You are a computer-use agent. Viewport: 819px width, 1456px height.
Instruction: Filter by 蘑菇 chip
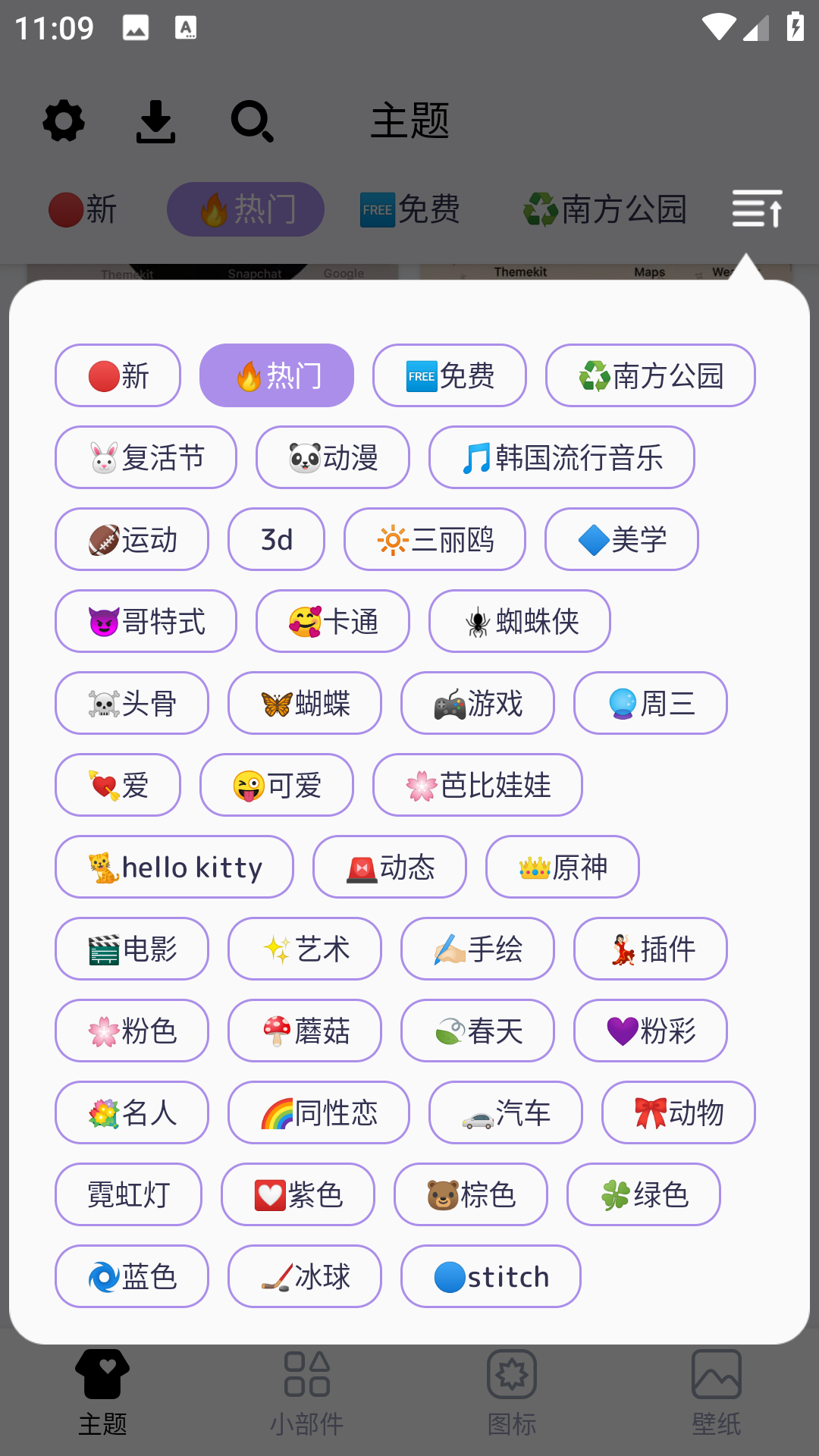pos(305,1031)
